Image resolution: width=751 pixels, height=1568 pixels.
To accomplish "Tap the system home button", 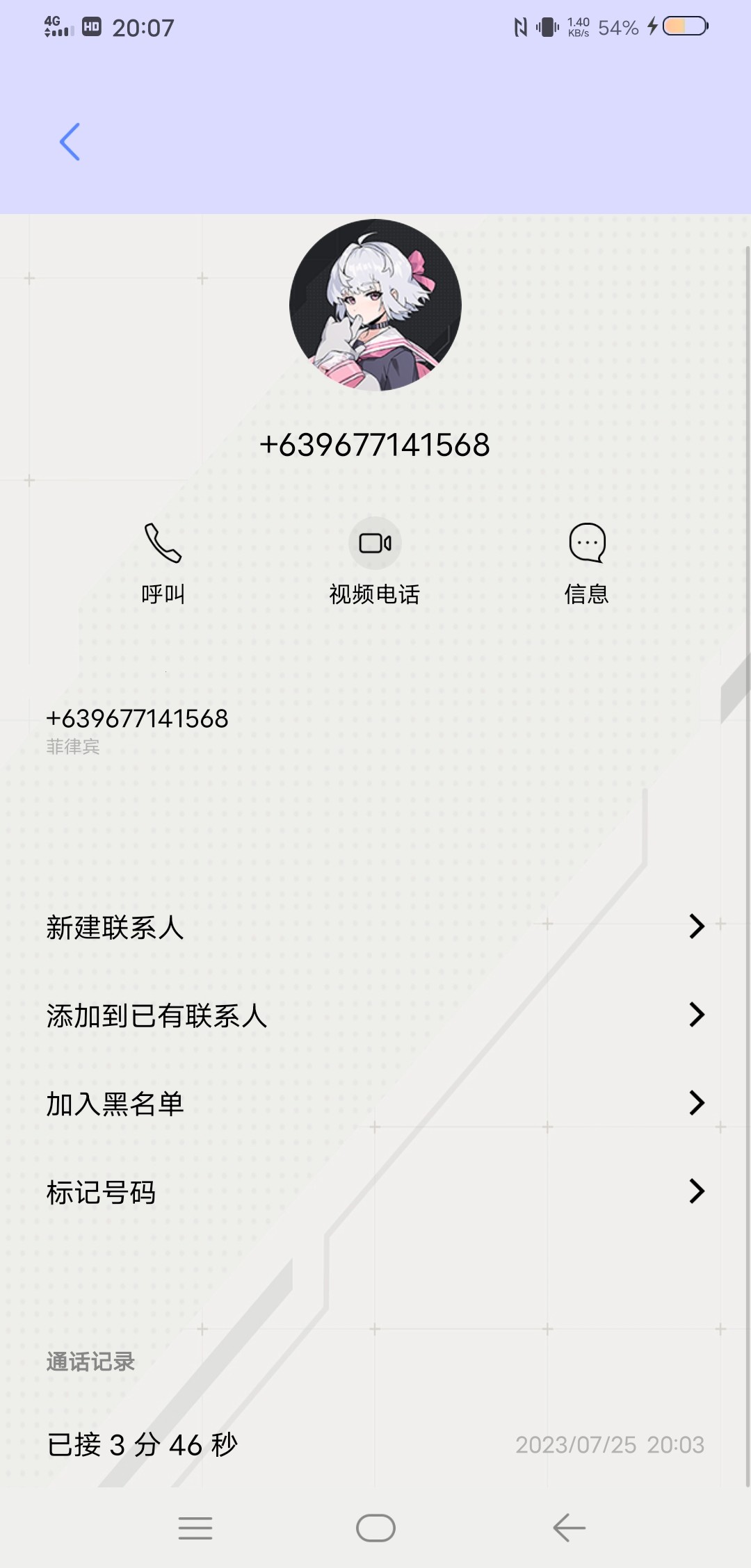I will 375,1528.
